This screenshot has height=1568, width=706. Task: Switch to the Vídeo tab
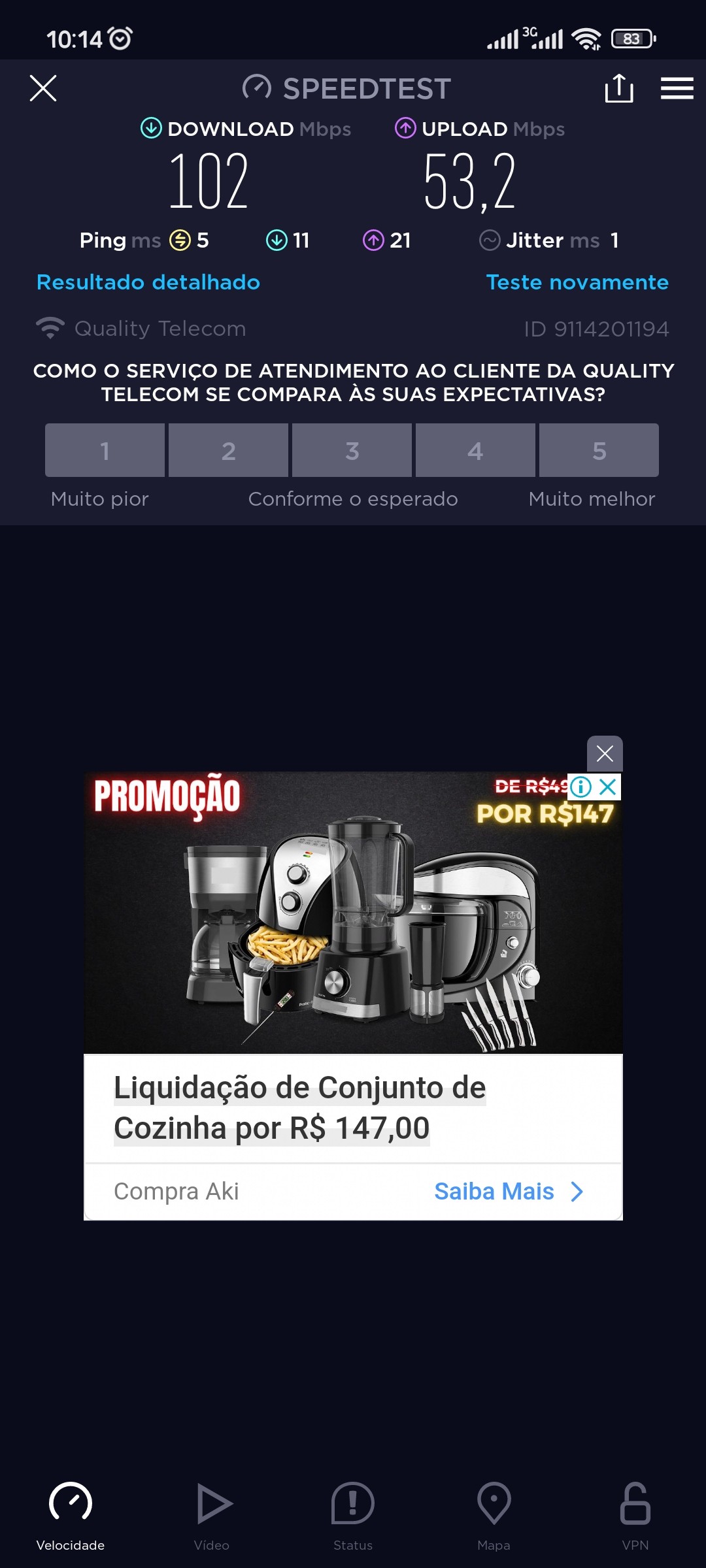coord(212,1516)
